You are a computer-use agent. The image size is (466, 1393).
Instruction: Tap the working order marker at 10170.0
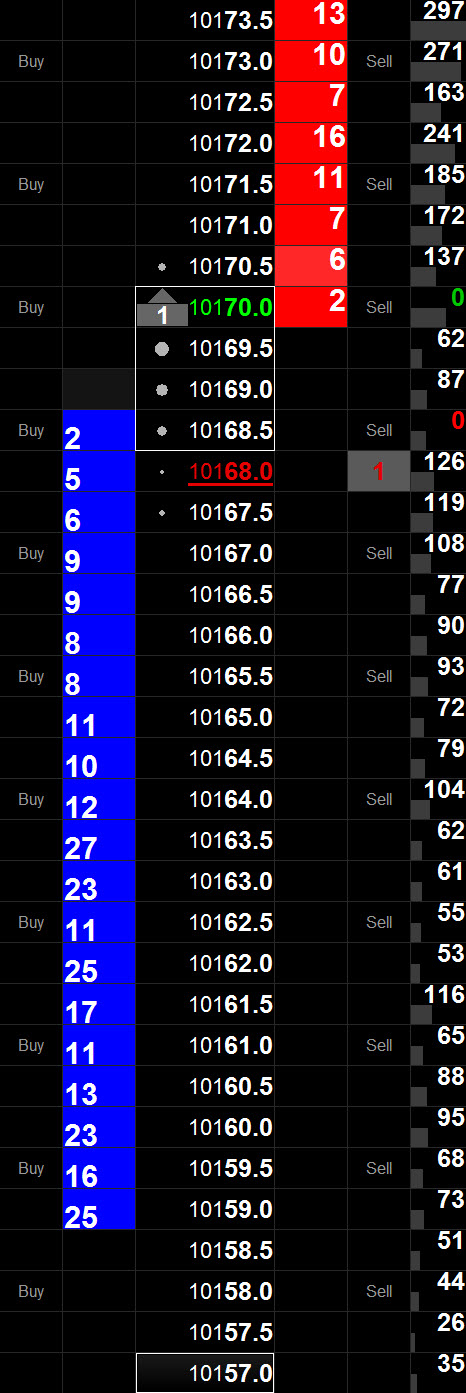click(x=162, y=308)
